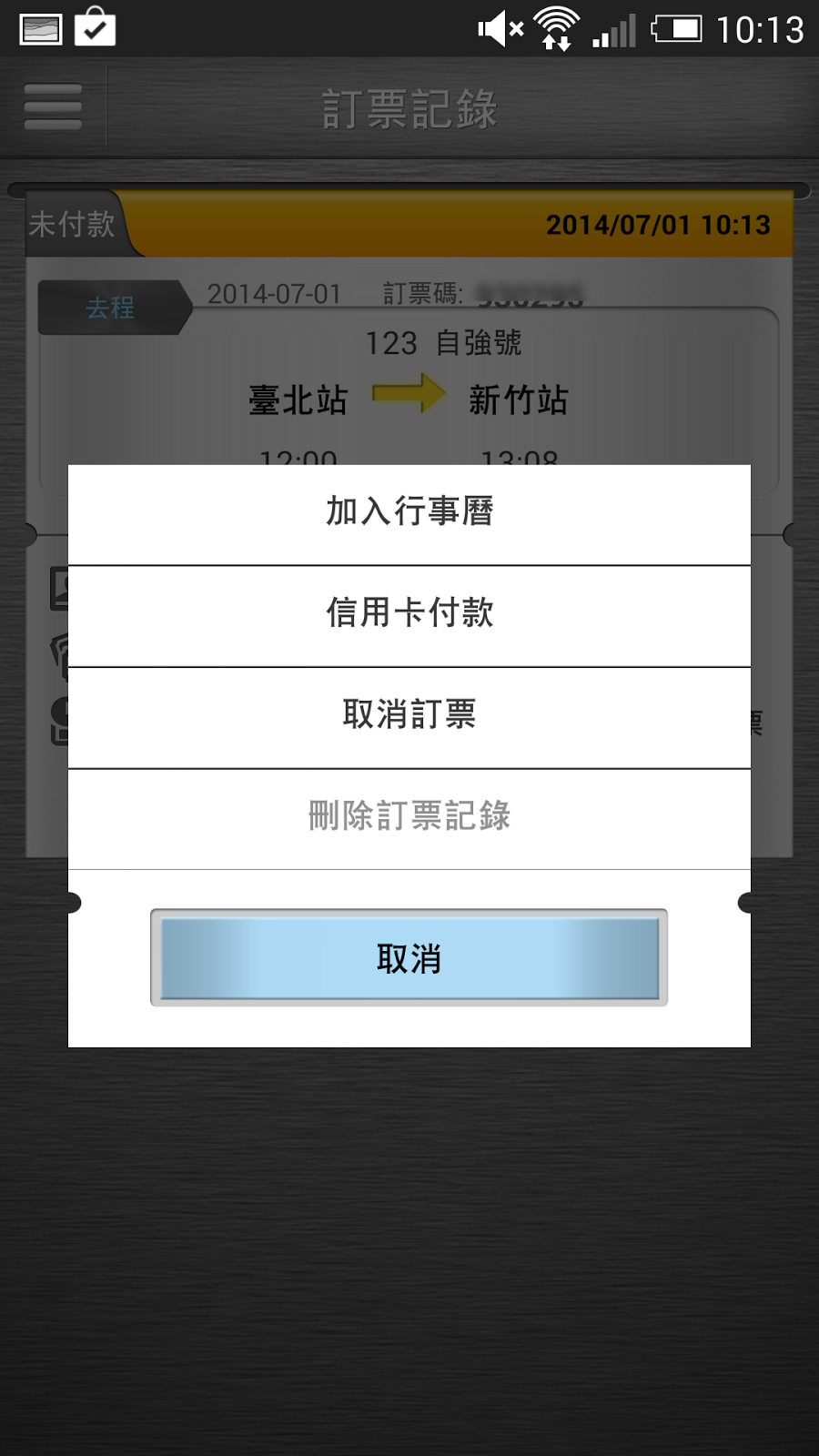Screen dimensions: 819x1456
Task: Tap 取消訂票 to cancel the booking
Action: (409, 716)
